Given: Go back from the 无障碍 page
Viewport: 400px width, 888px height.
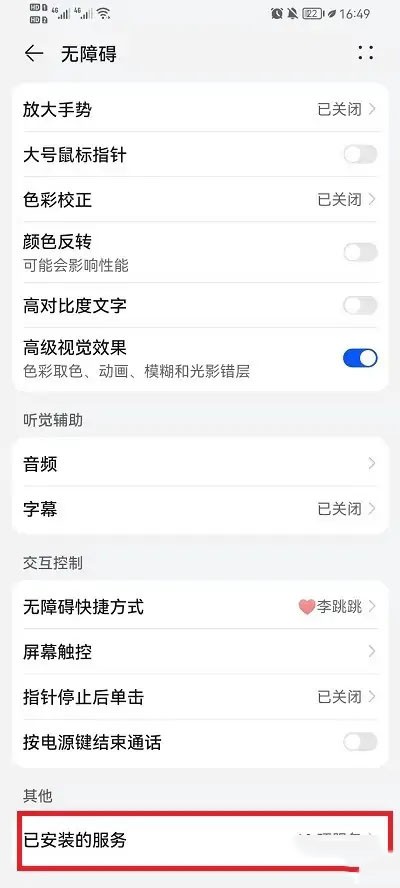Looking at the screenshot, I should click(x=34, y=54).
